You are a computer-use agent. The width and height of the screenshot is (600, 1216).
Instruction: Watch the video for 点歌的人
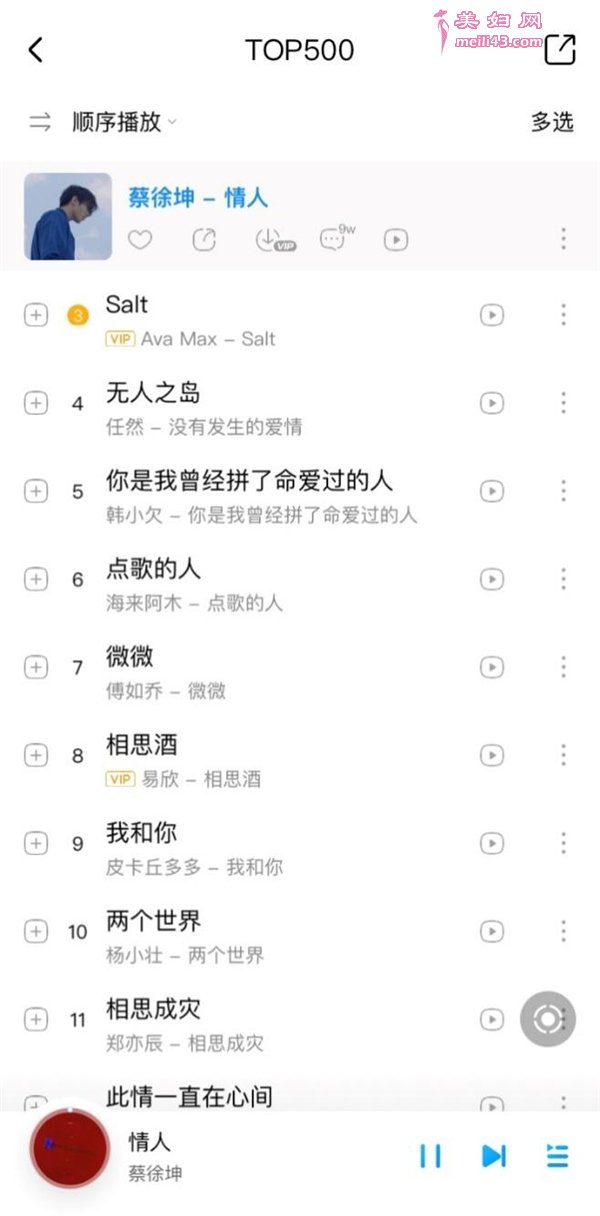(492, 579)
